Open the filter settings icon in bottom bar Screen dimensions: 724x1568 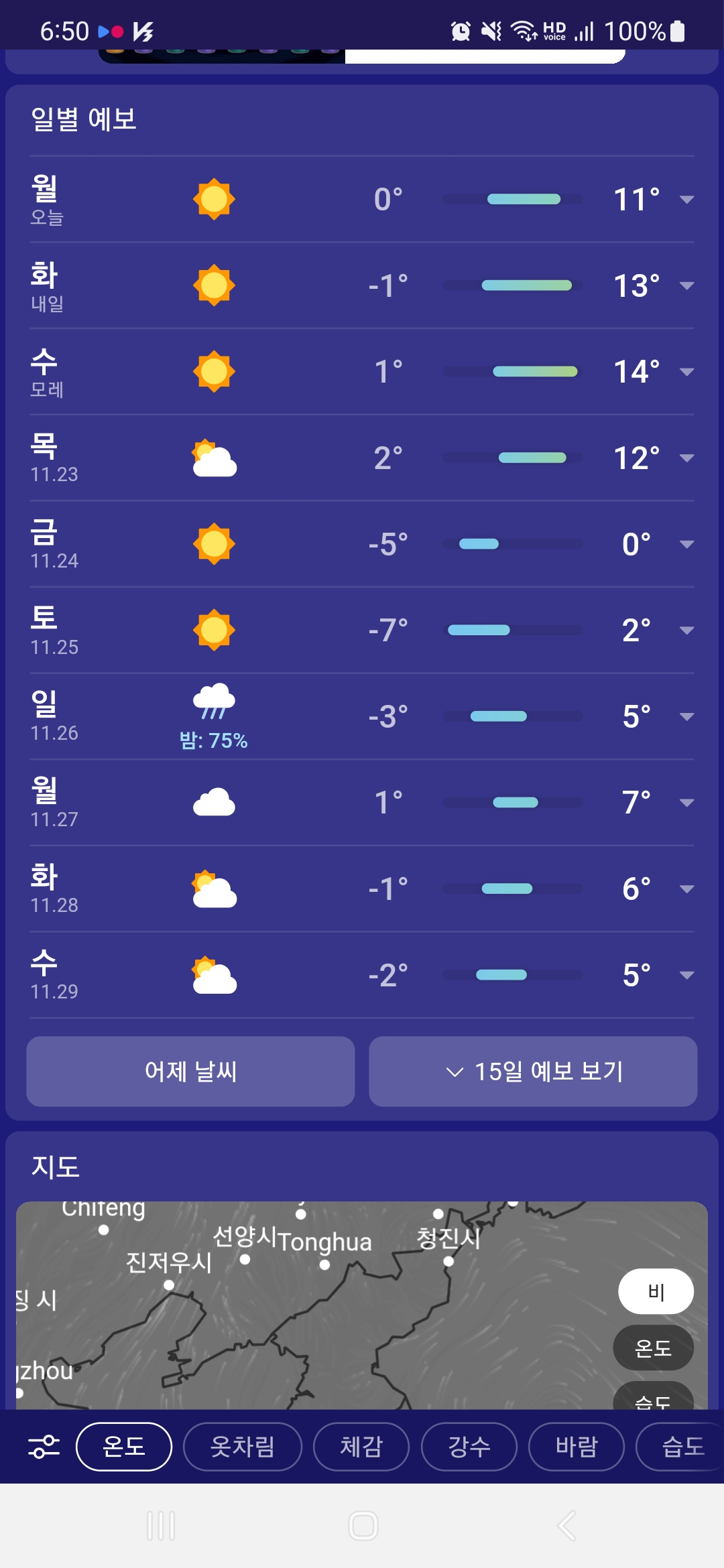pos(44,1447)
